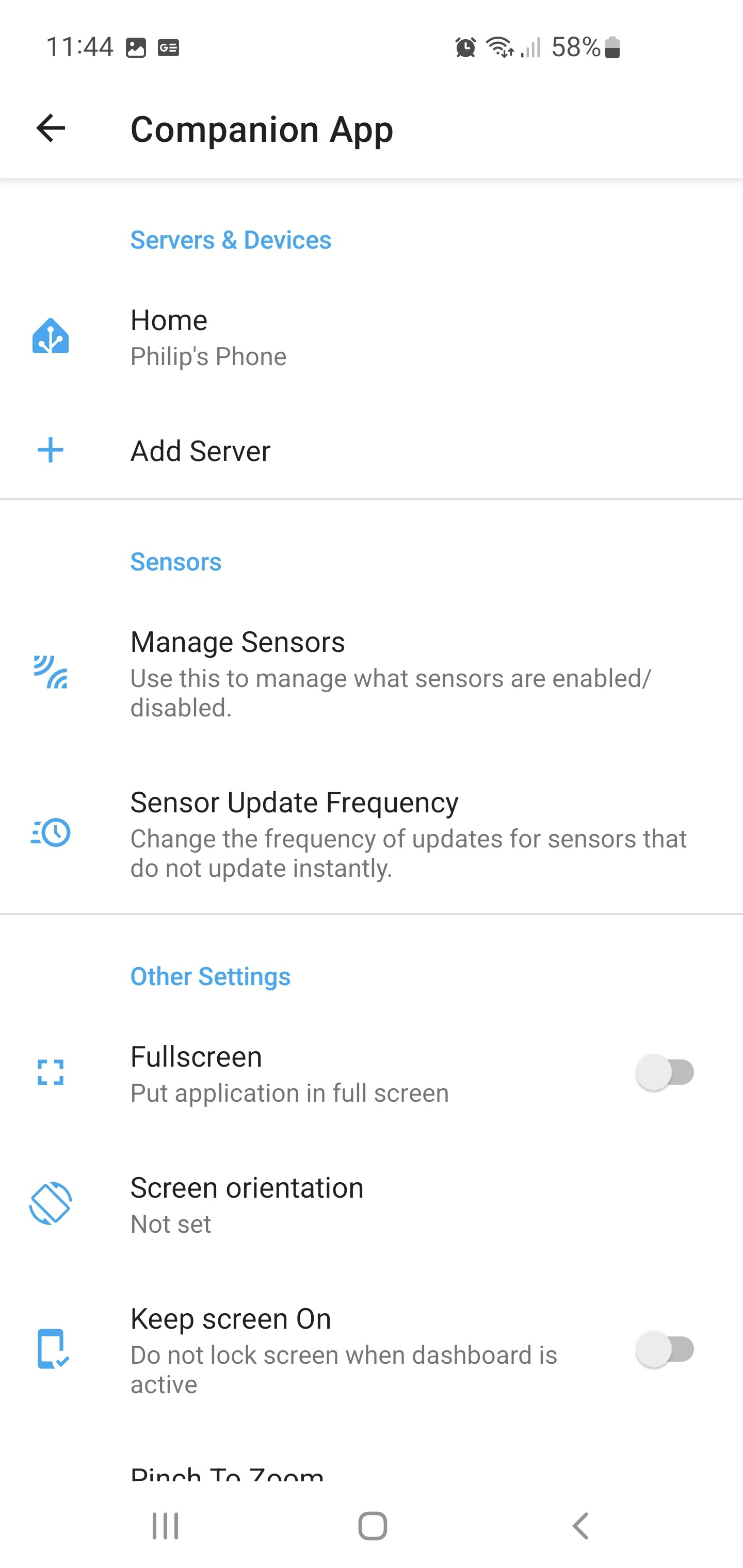
Task: Tap the Keep screen On phone icon
Action: tap(51, 1349)
